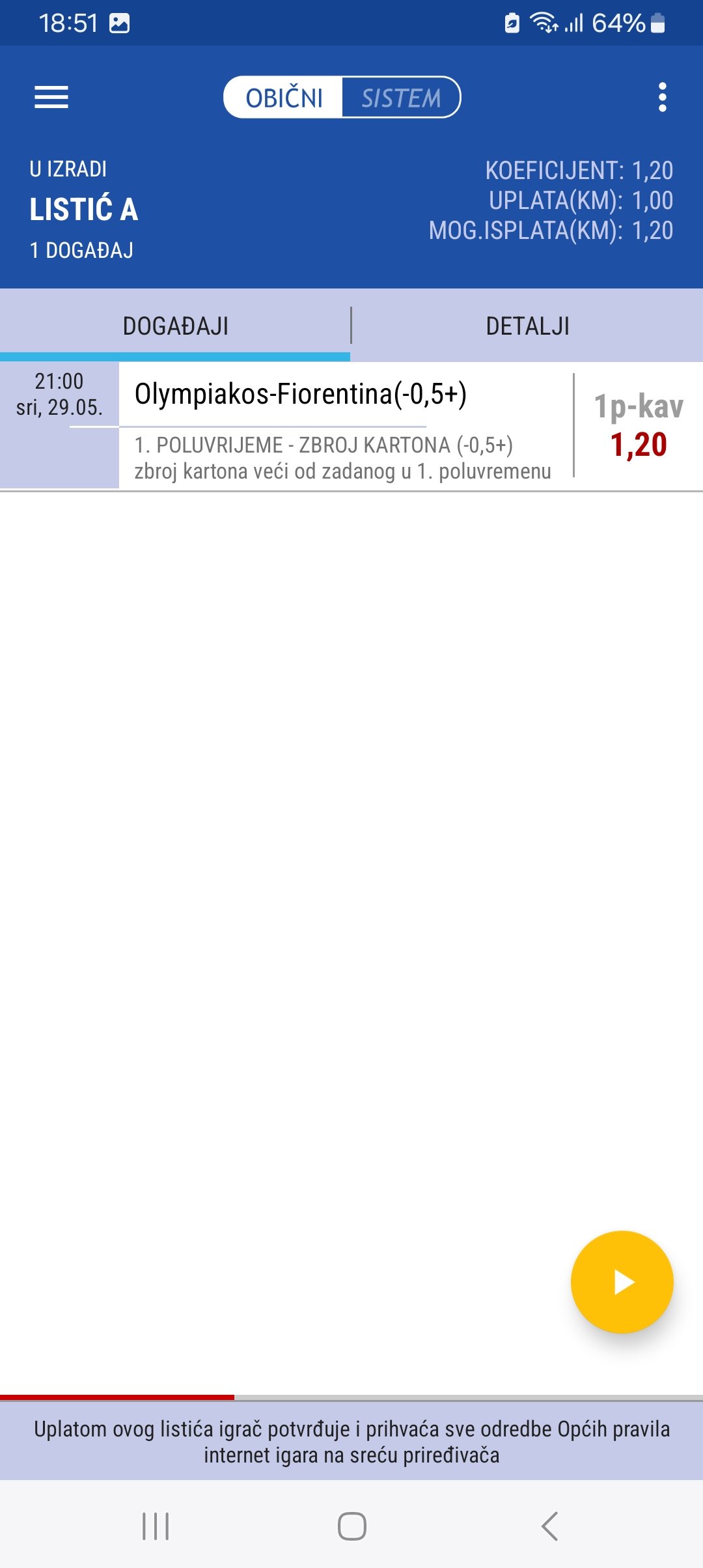
Task: Select the OBIČNI ticket mode
Action: tap(284, 98)
